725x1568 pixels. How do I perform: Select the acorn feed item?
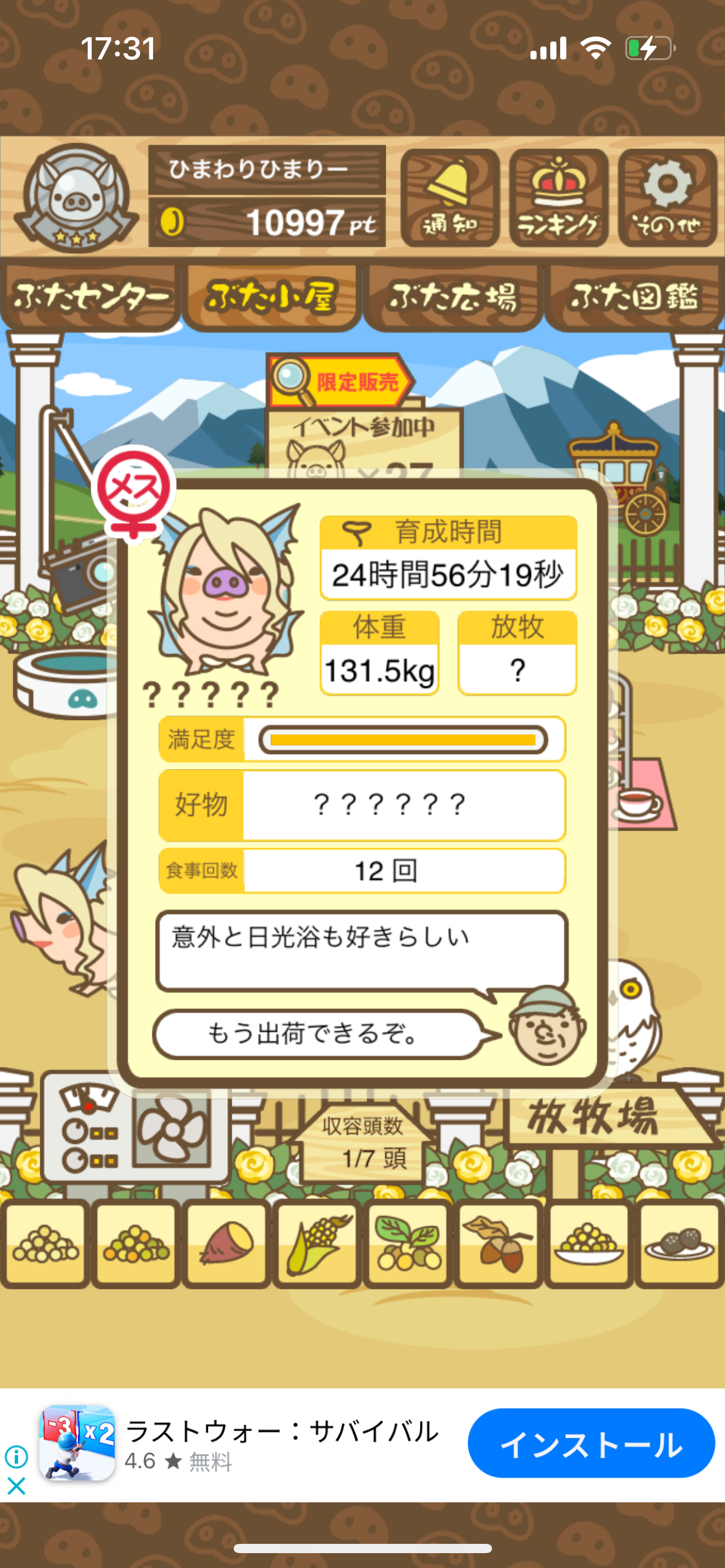click(498, 1244)
